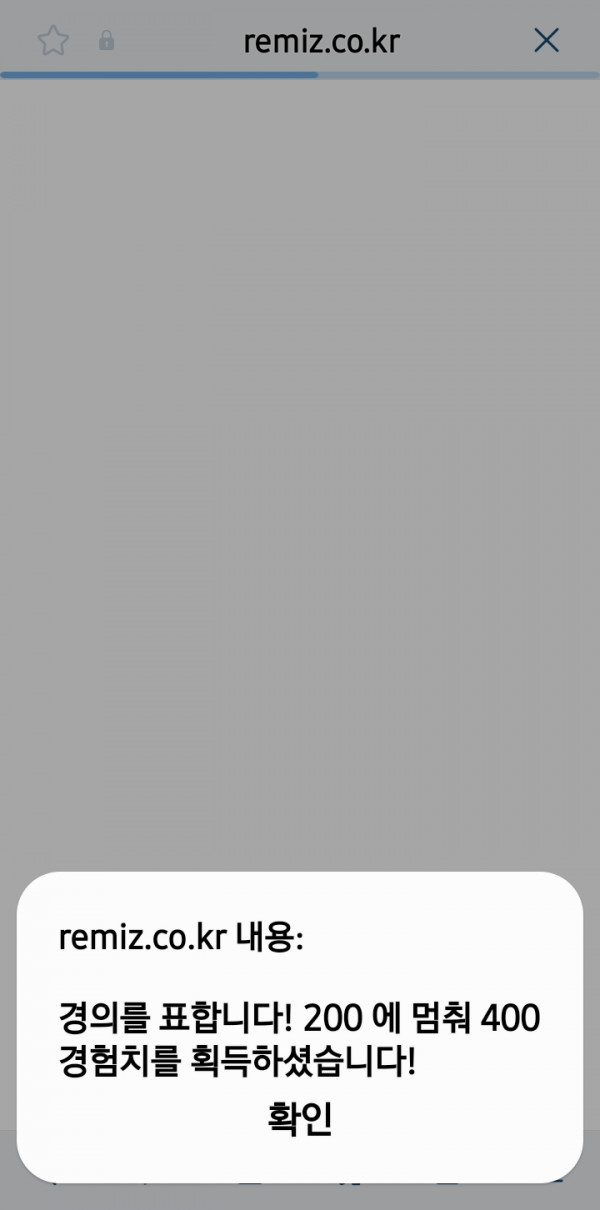This screenshot has height=1210, width=600.
Task: Confirm the alert by tapping 확인
Action: point(300,1119)
